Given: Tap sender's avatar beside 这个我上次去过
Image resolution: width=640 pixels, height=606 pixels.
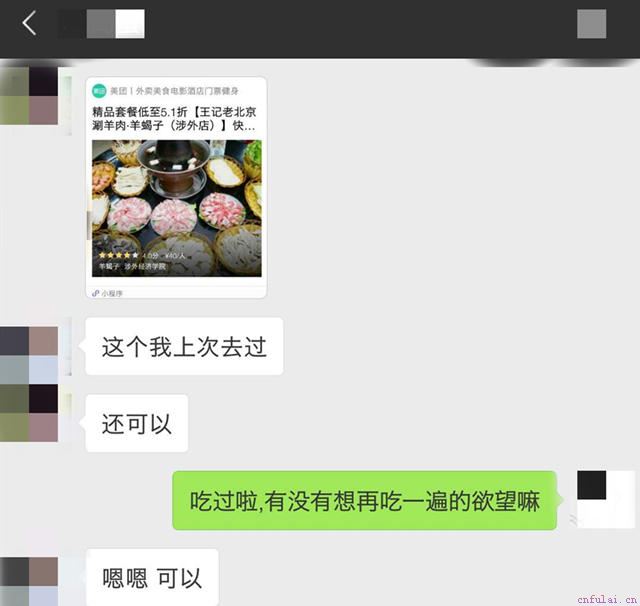Looking at the screenshot, I should [x=29, y=350].
